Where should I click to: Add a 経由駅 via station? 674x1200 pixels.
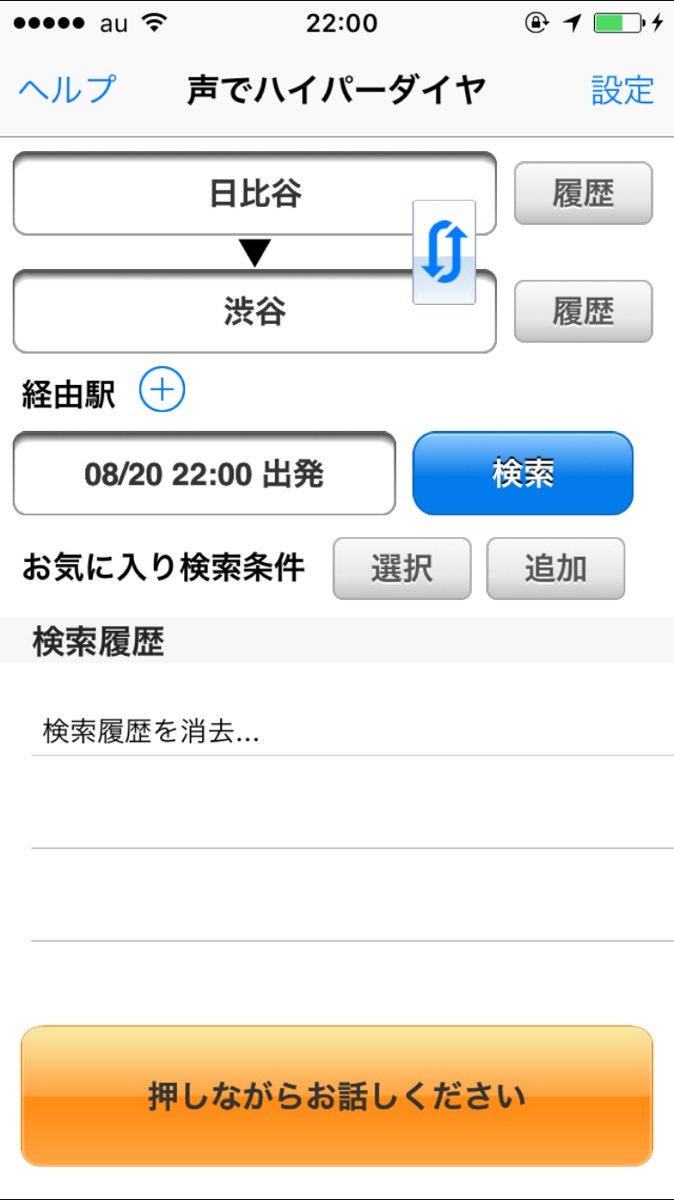tap(162, 391)
